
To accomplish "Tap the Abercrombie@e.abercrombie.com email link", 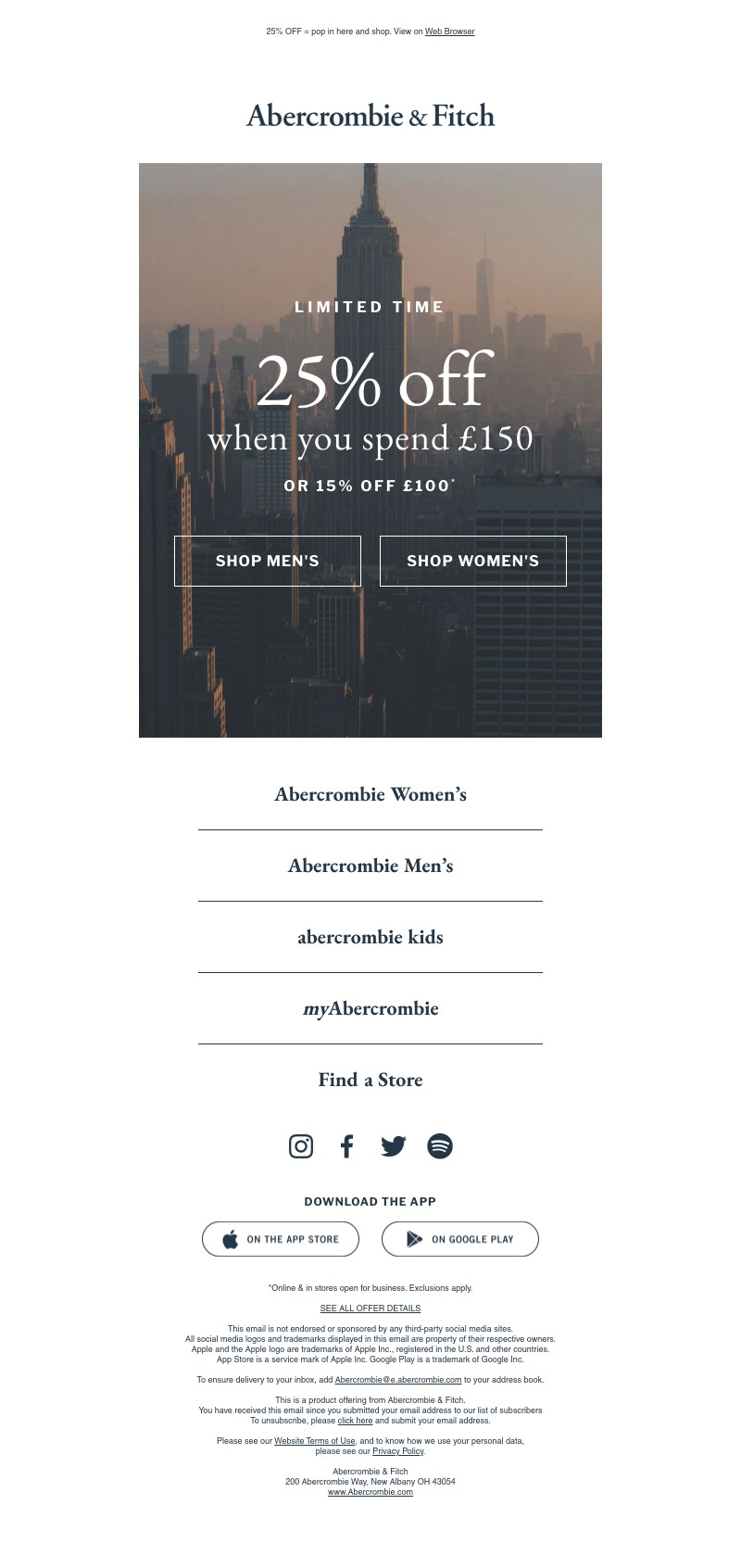I will (397, 1380).
